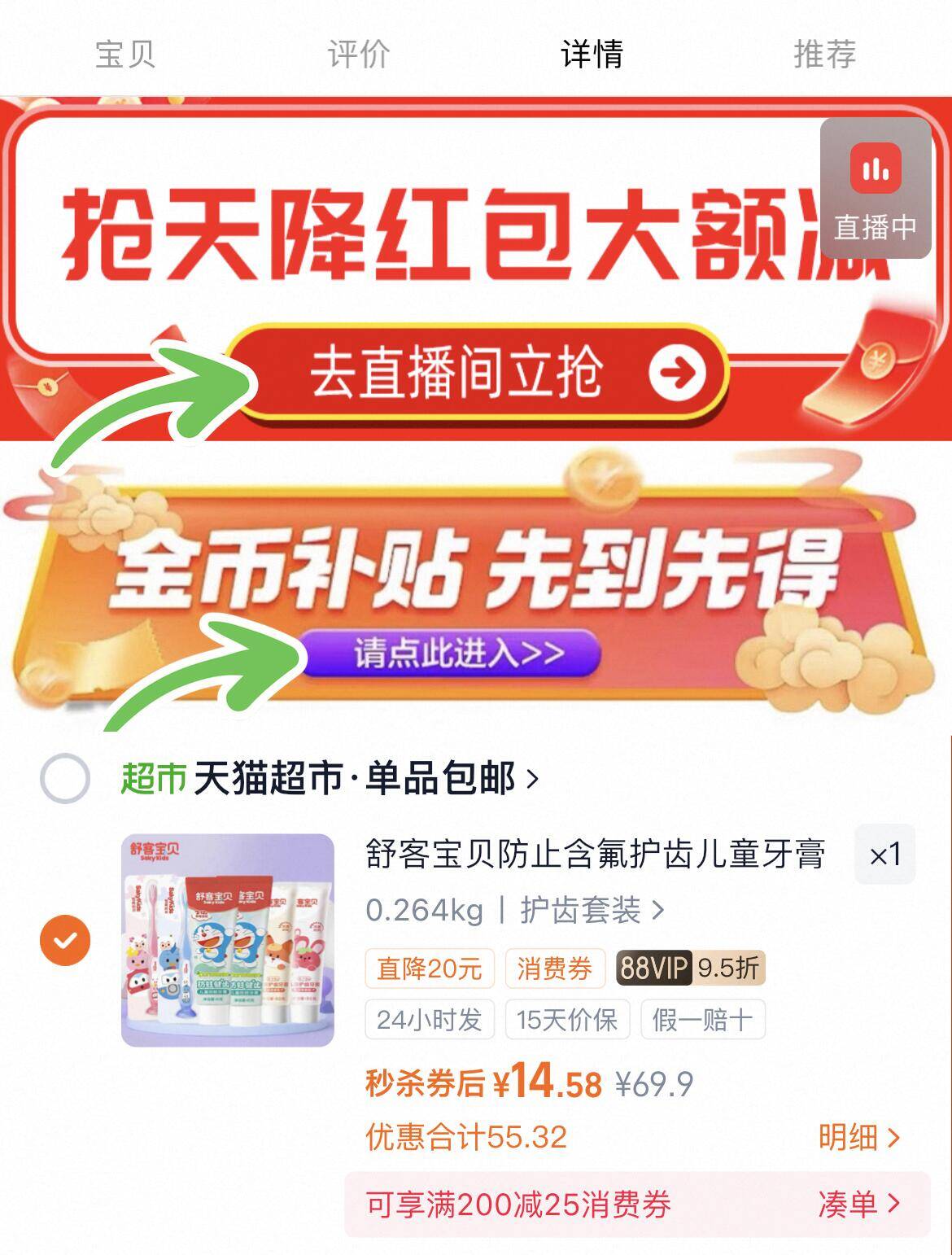952x1255 pixels.
Task: Open the 天猫超市·单品包邮 store link
Action: click(330, 779)
